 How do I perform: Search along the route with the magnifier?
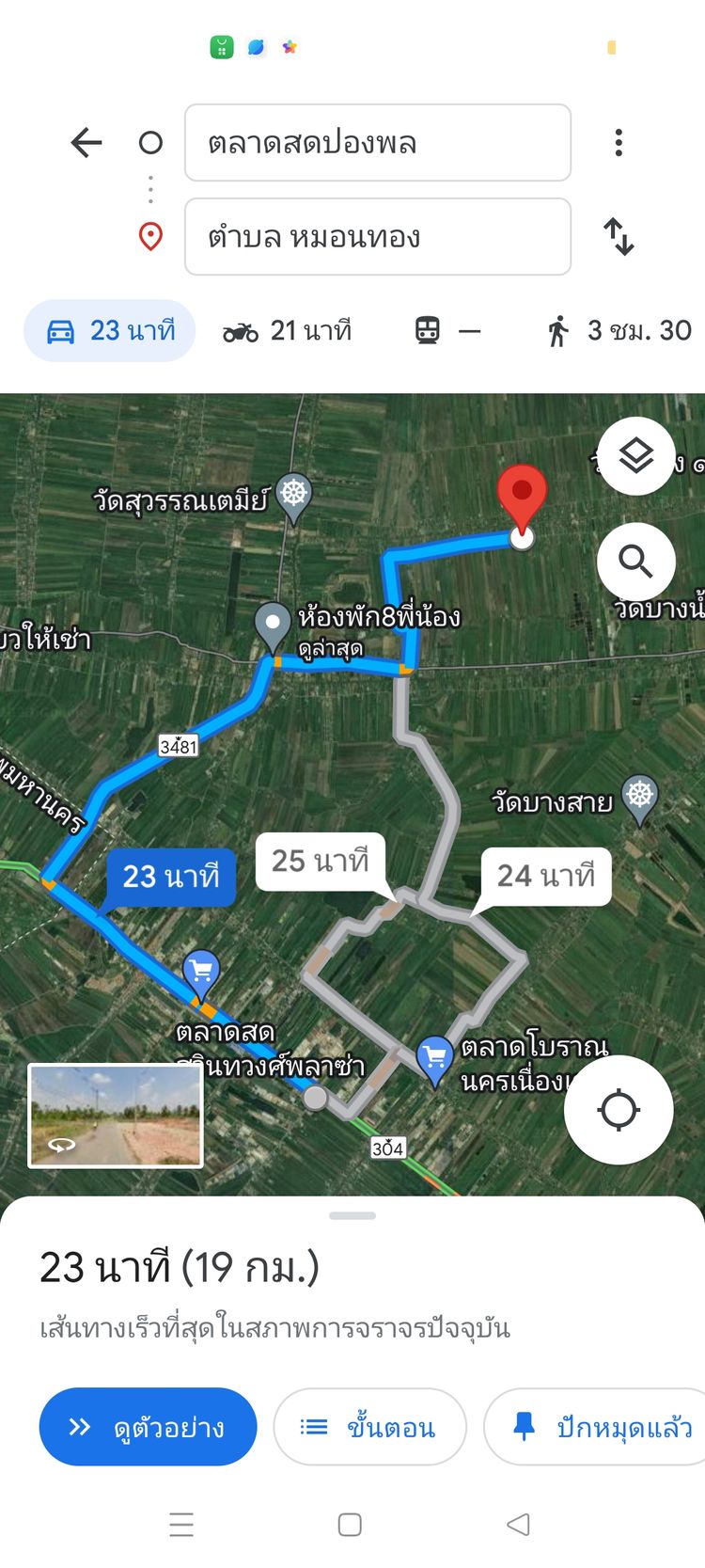click(x=636, y=562)
